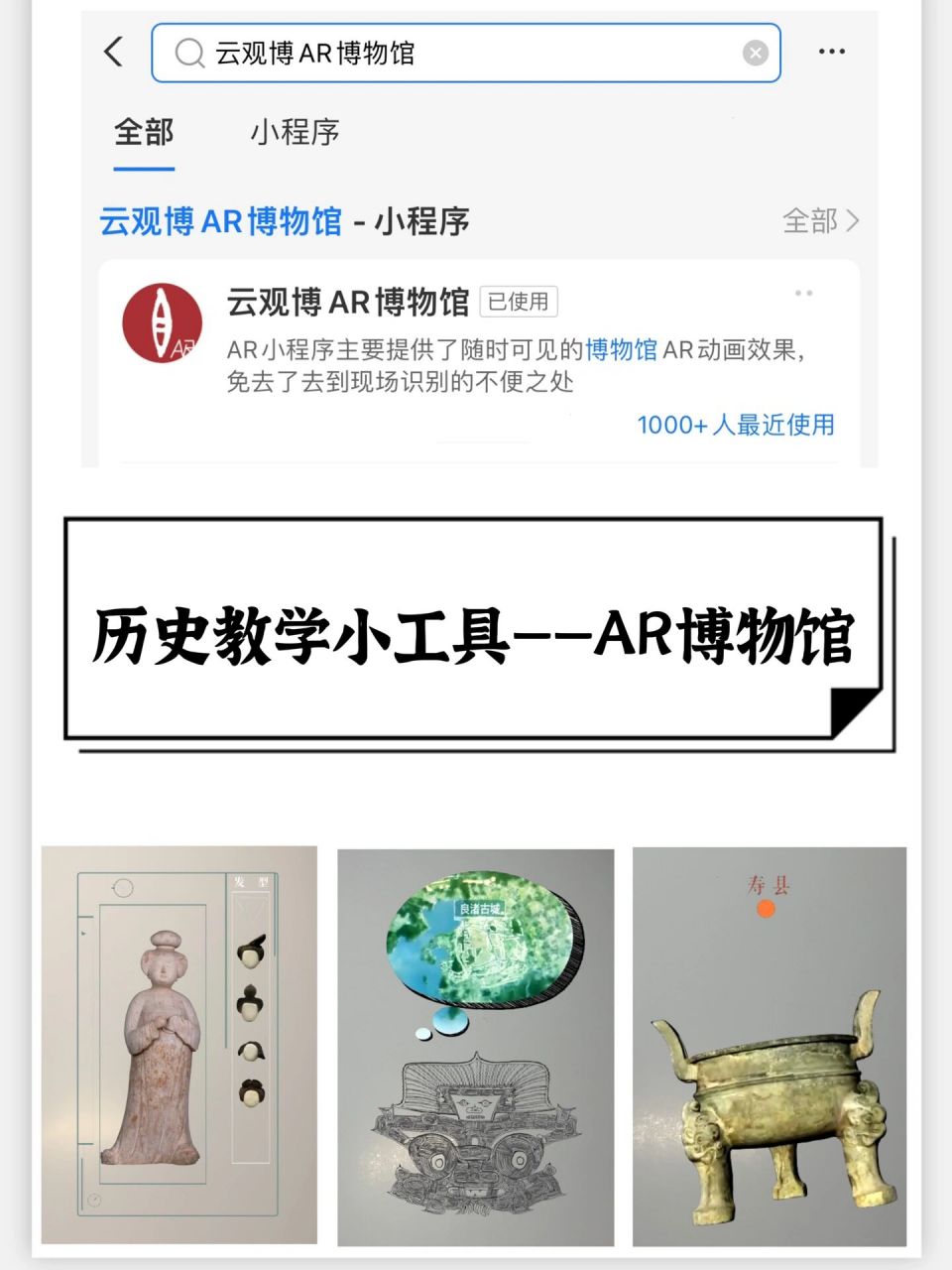Open the chevron next to 全部 header
This screenshot has width=952, height=1270.
[853, 221]
